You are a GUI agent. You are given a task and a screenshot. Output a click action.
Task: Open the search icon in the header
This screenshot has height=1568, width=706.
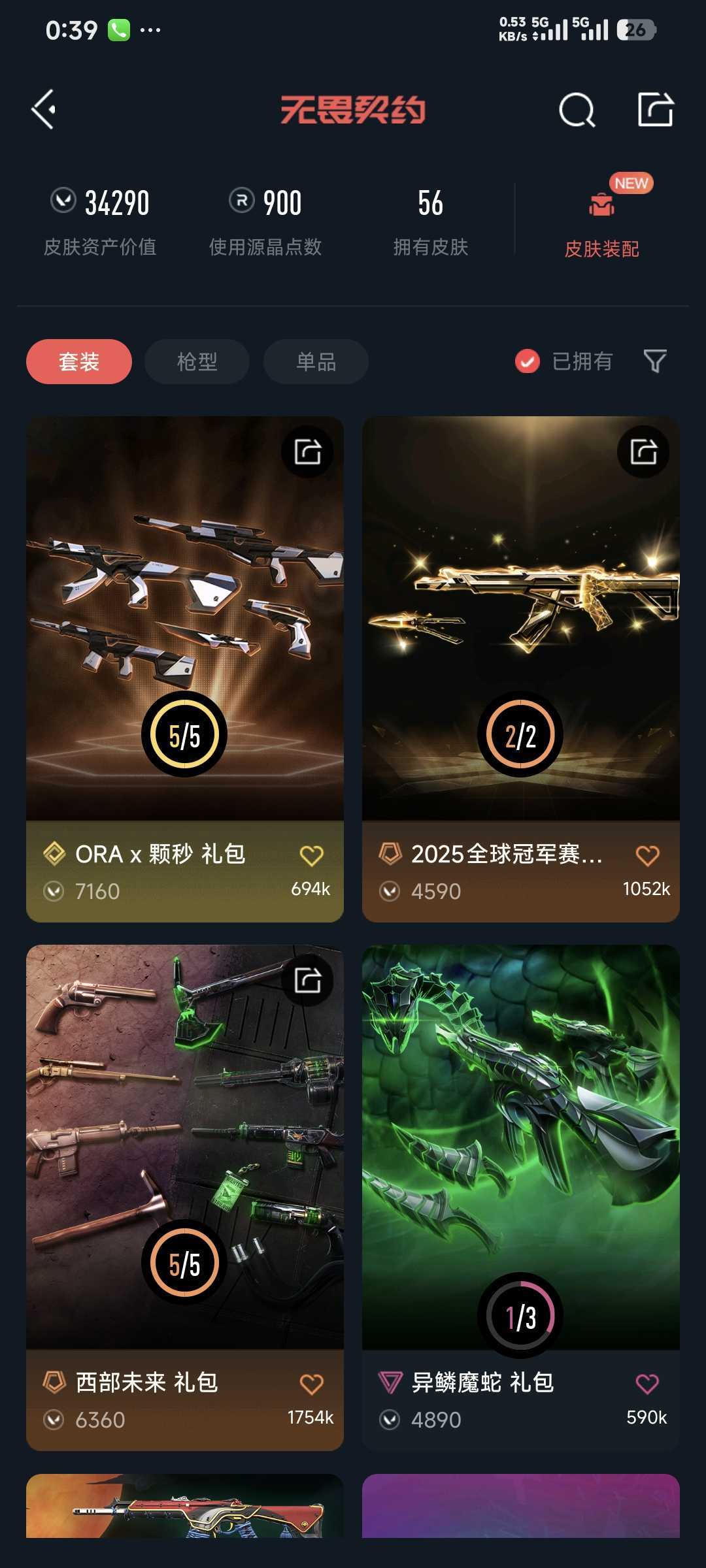tap(577, 110)
